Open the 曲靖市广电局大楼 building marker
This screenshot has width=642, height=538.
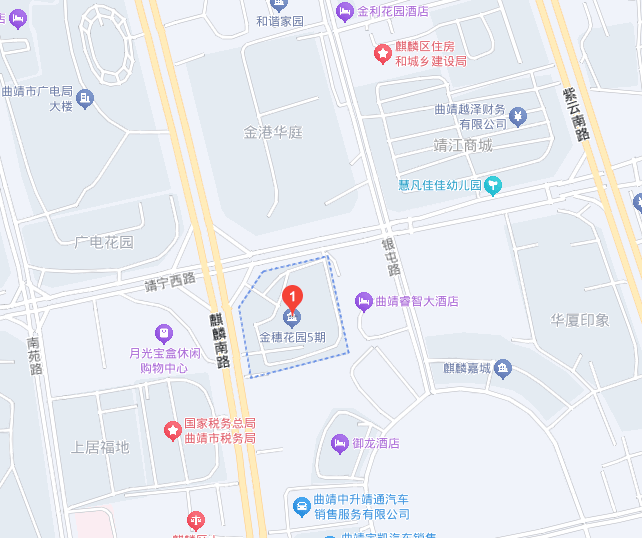(x=85, y=98)
